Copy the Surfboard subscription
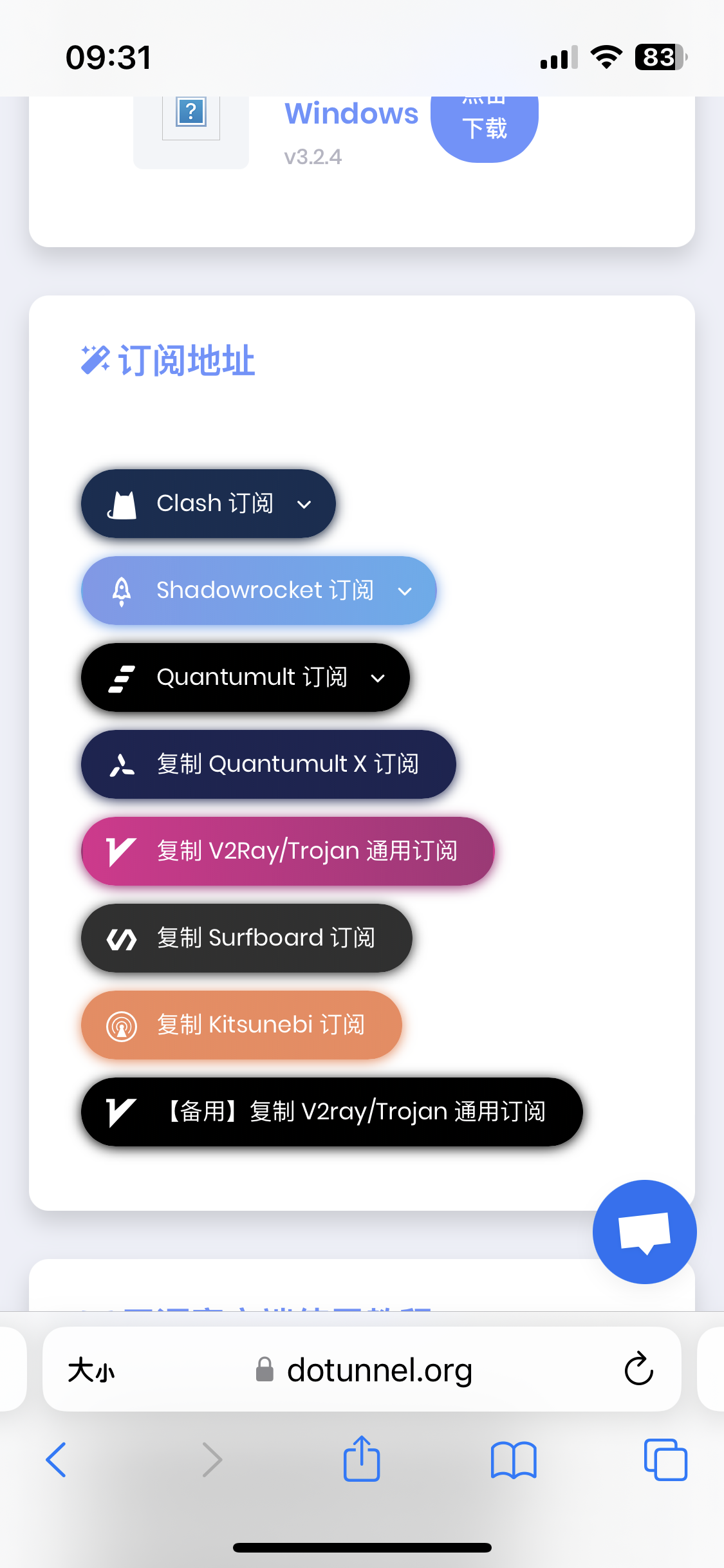 (246, 938)
